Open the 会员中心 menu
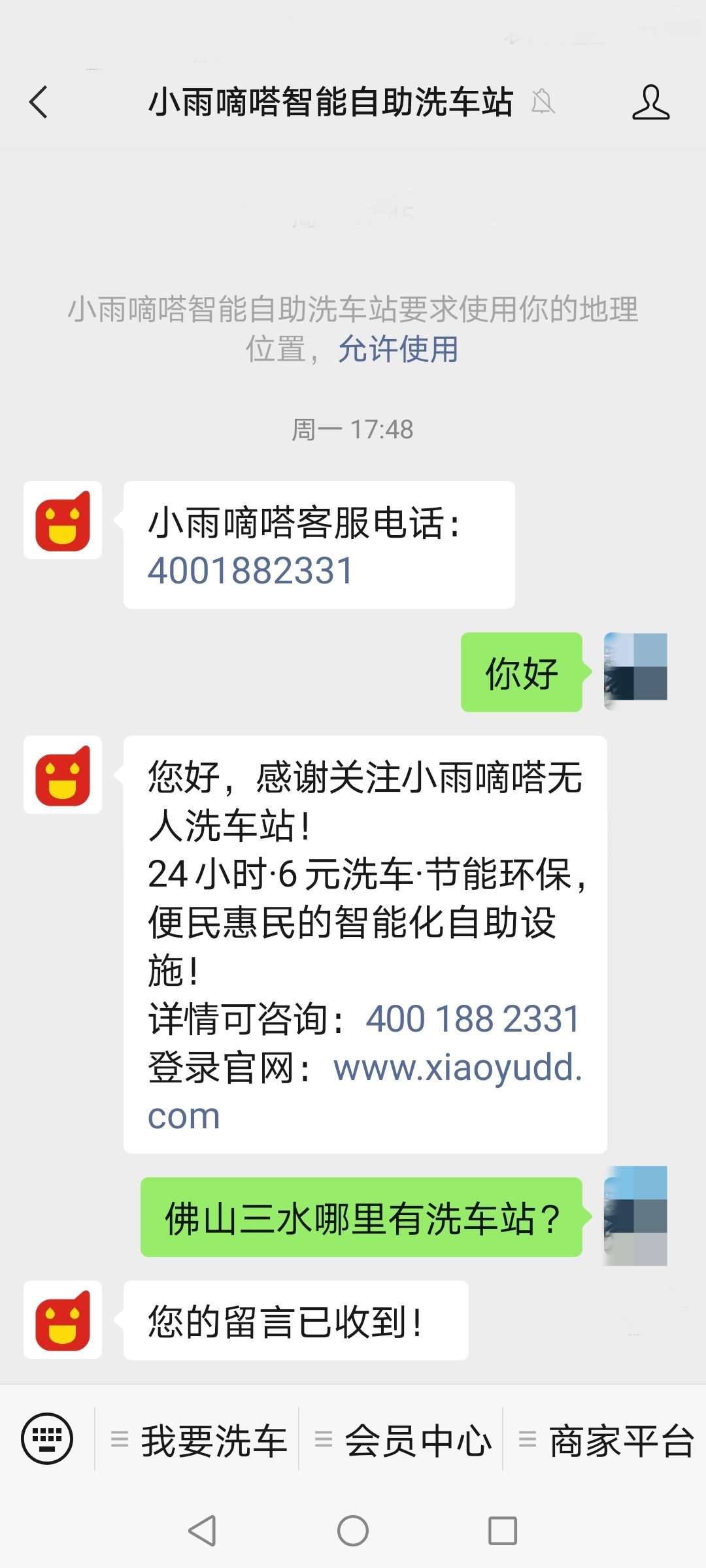The width and height of the screenshot is (706, 1568). [x=403, y=1439]
